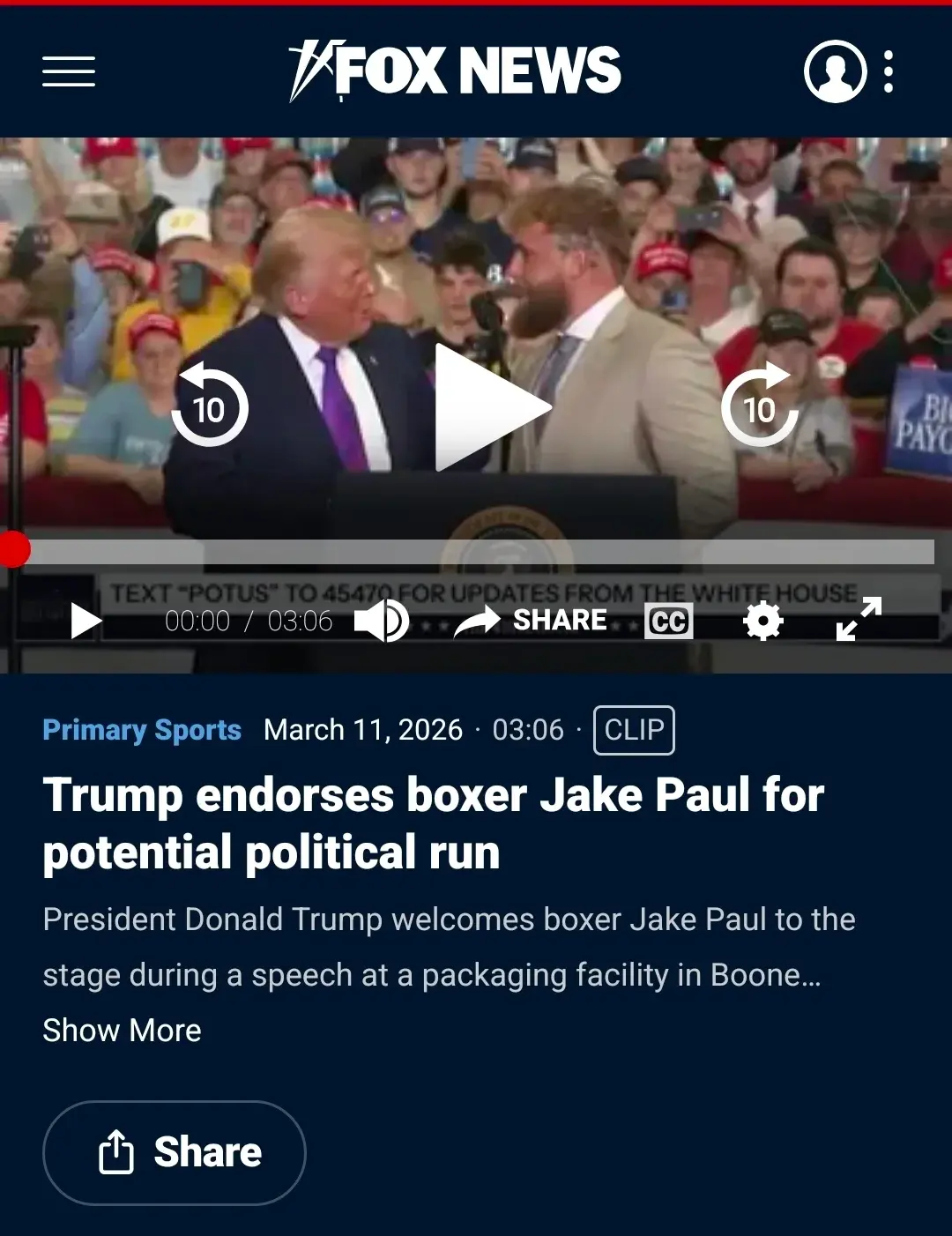Screen dimensions: 952x1236
Task: Enter fullscreen mode
Action: [x=859, y=619]
